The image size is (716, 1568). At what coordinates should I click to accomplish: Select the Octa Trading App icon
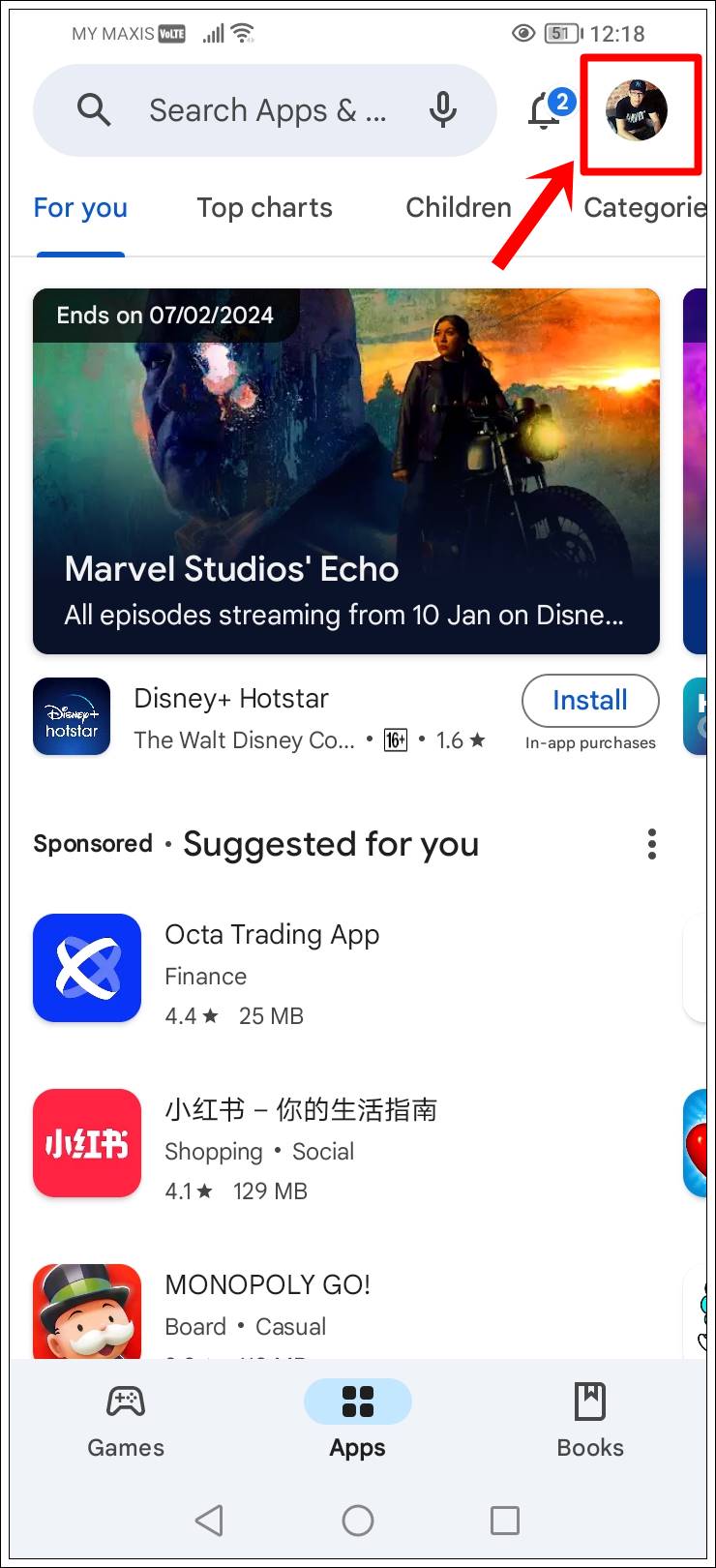click(86, 968)
